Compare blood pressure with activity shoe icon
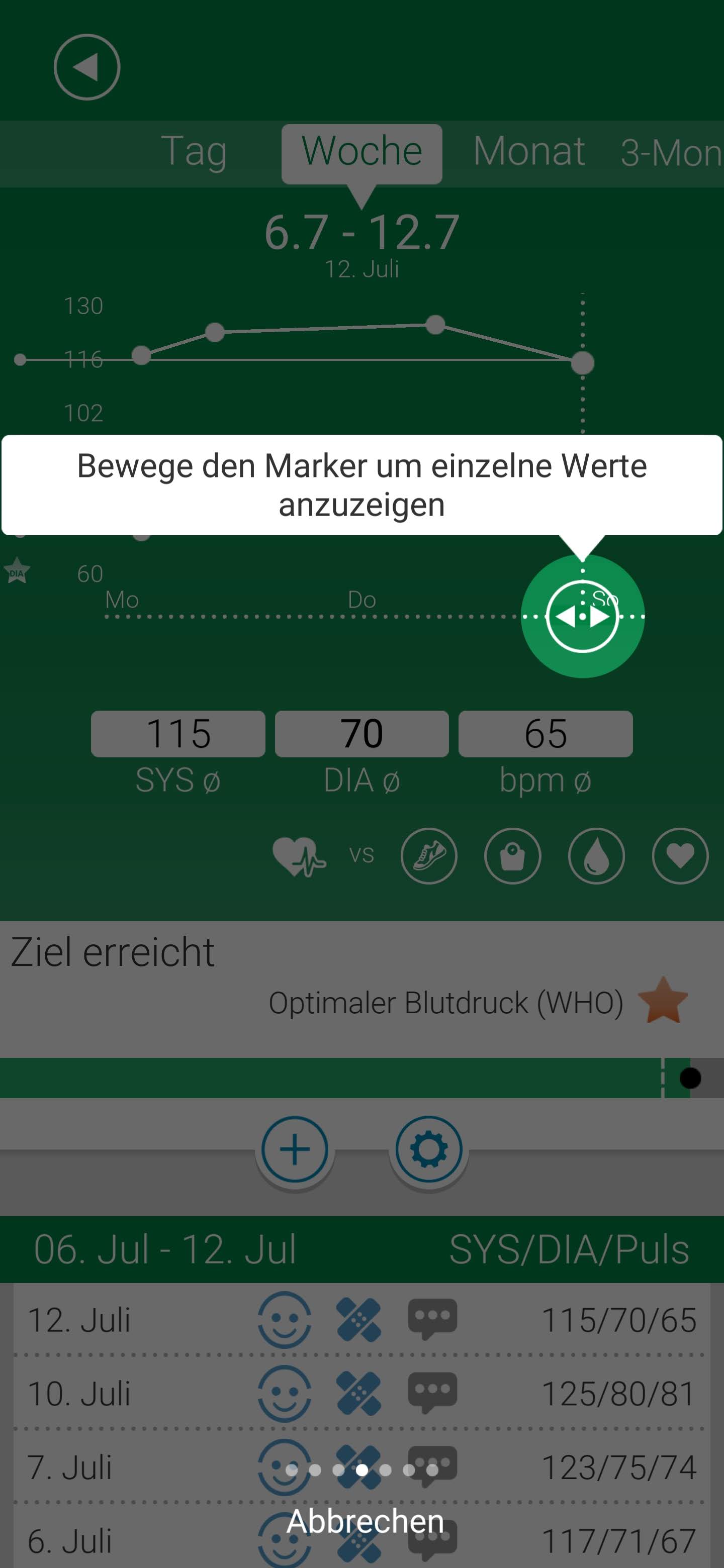 point(429,856)
